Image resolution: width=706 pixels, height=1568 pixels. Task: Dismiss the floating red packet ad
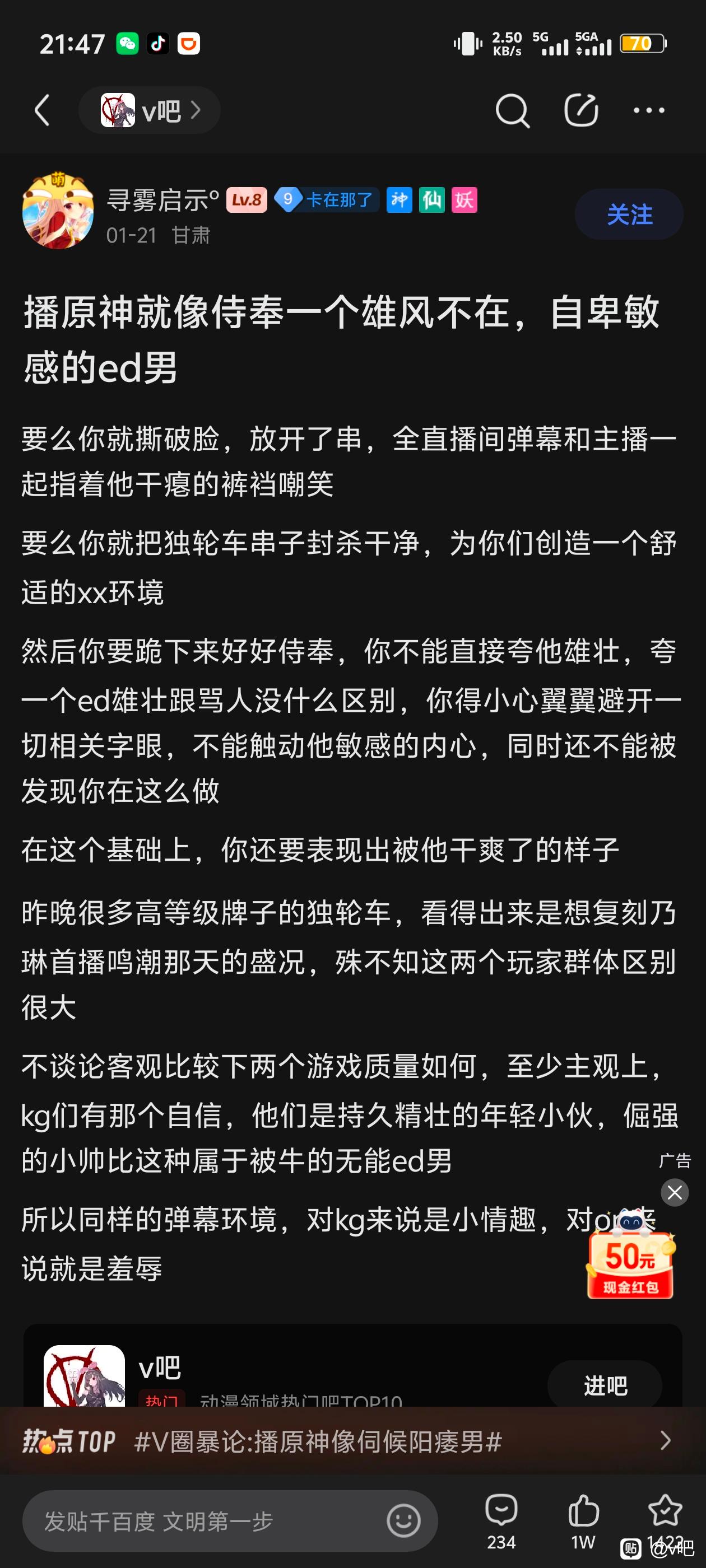coord(675,1192)
